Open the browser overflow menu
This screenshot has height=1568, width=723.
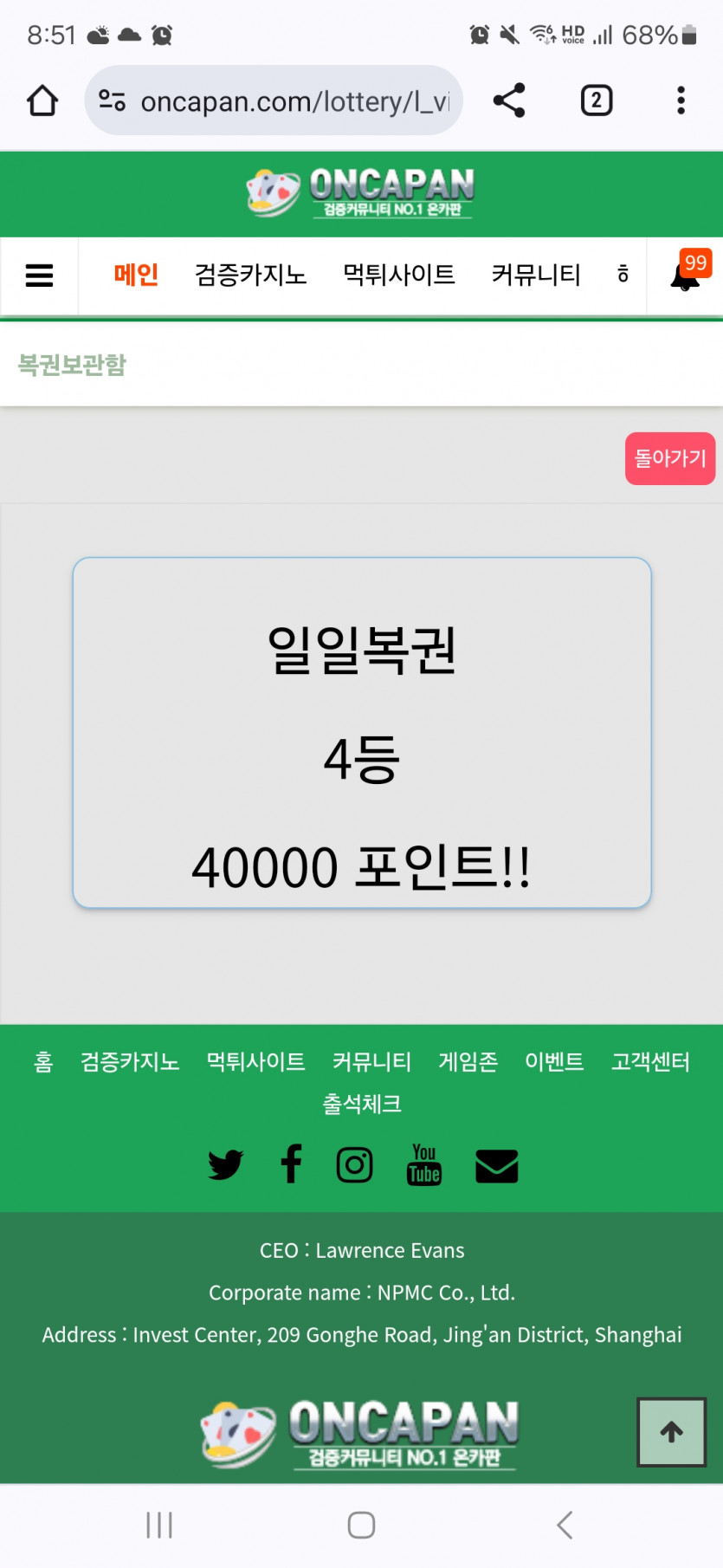tap(681, 100)
